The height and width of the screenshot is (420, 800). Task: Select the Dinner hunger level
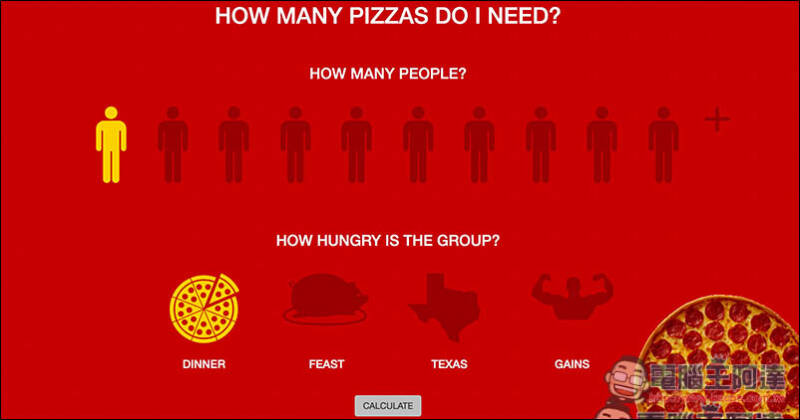[204, 305]
